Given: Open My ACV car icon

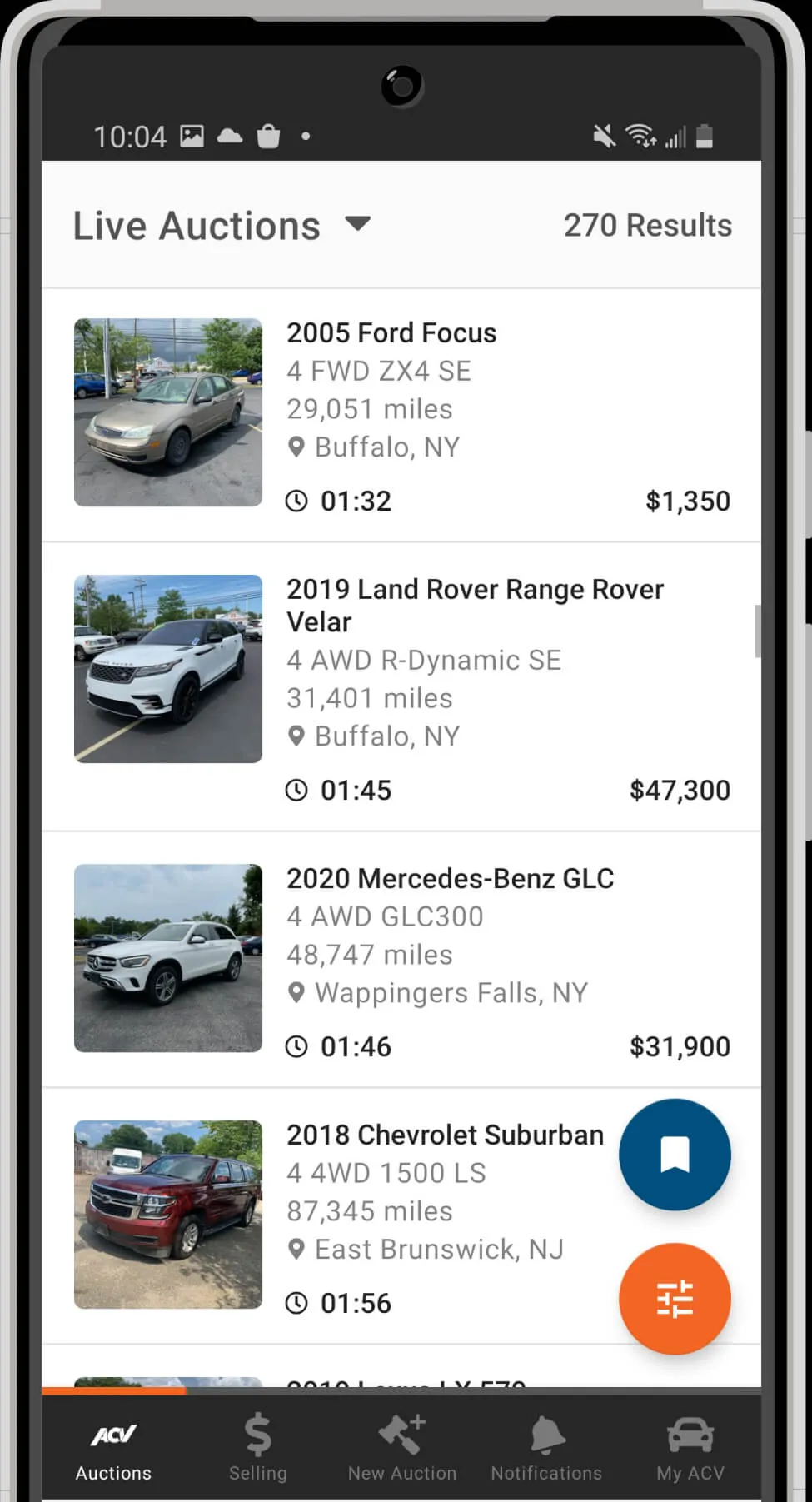Looking at the screenshot, I should [x=689, y=1435].
